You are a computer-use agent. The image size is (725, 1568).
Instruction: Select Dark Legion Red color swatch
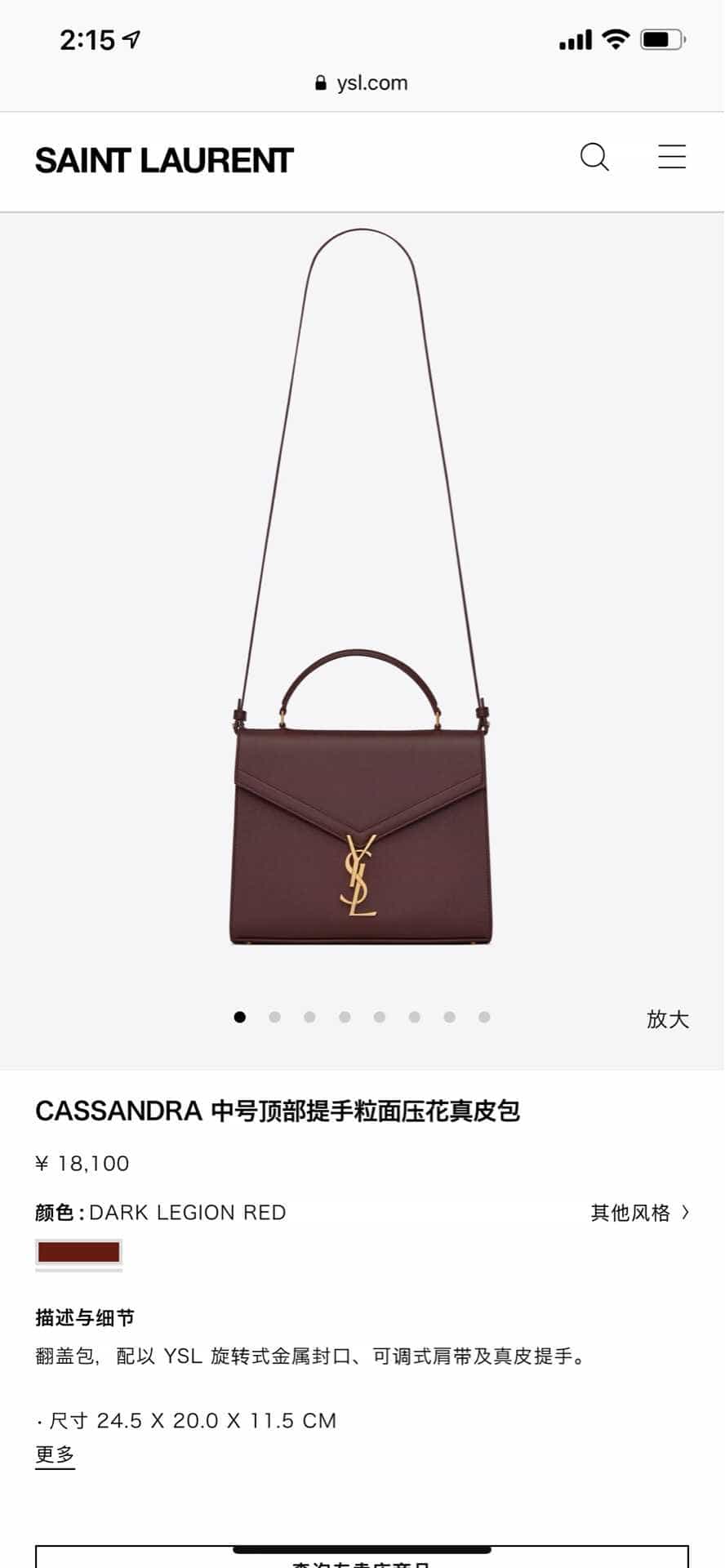pyautogui.click(x=78, y=1253)
